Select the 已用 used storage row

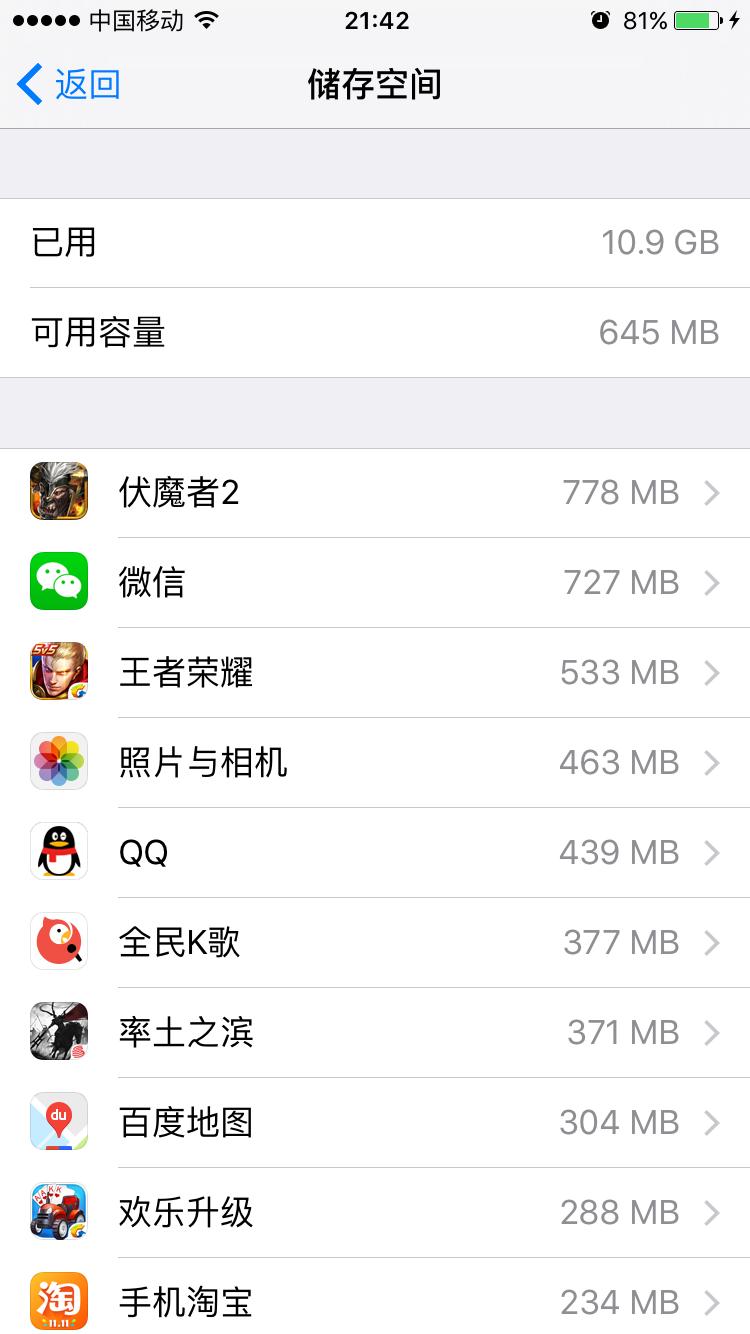[x=375, y=242]
